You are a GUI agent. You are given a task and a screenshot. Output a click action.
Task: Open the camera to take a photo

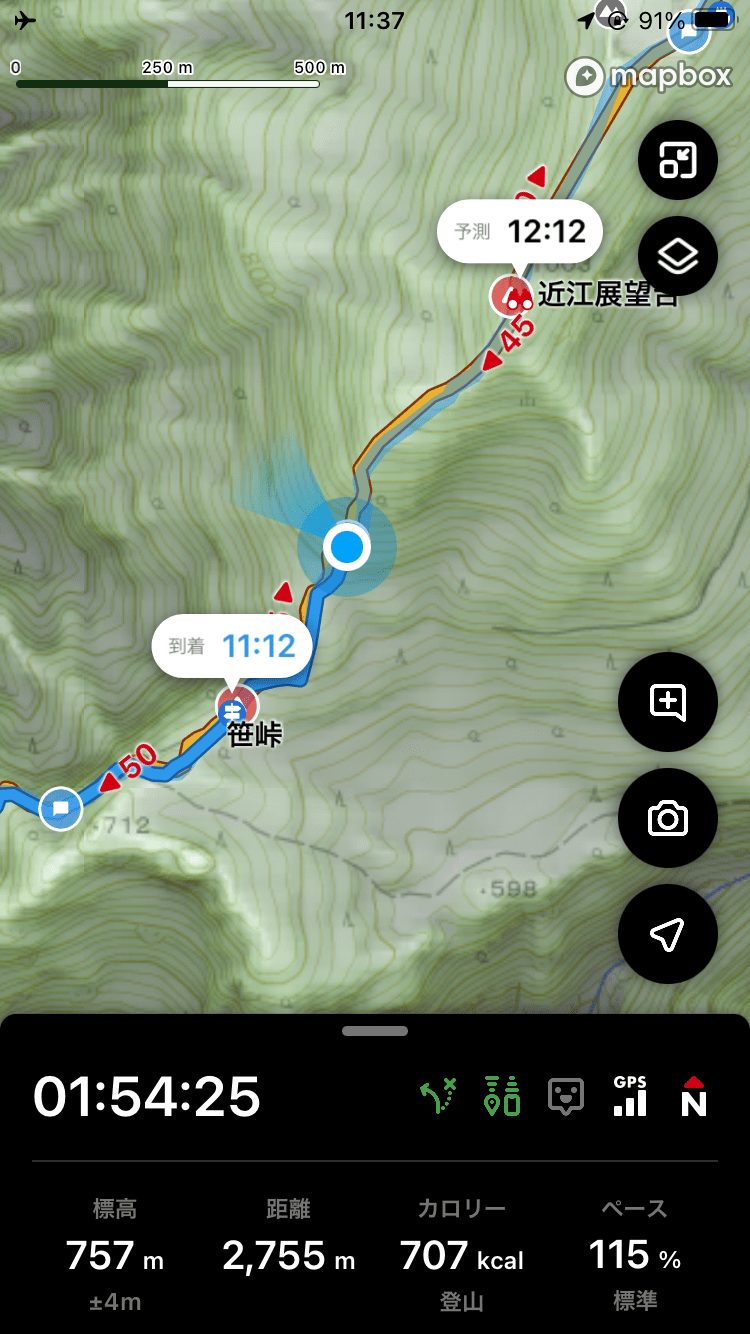[668, 819]
